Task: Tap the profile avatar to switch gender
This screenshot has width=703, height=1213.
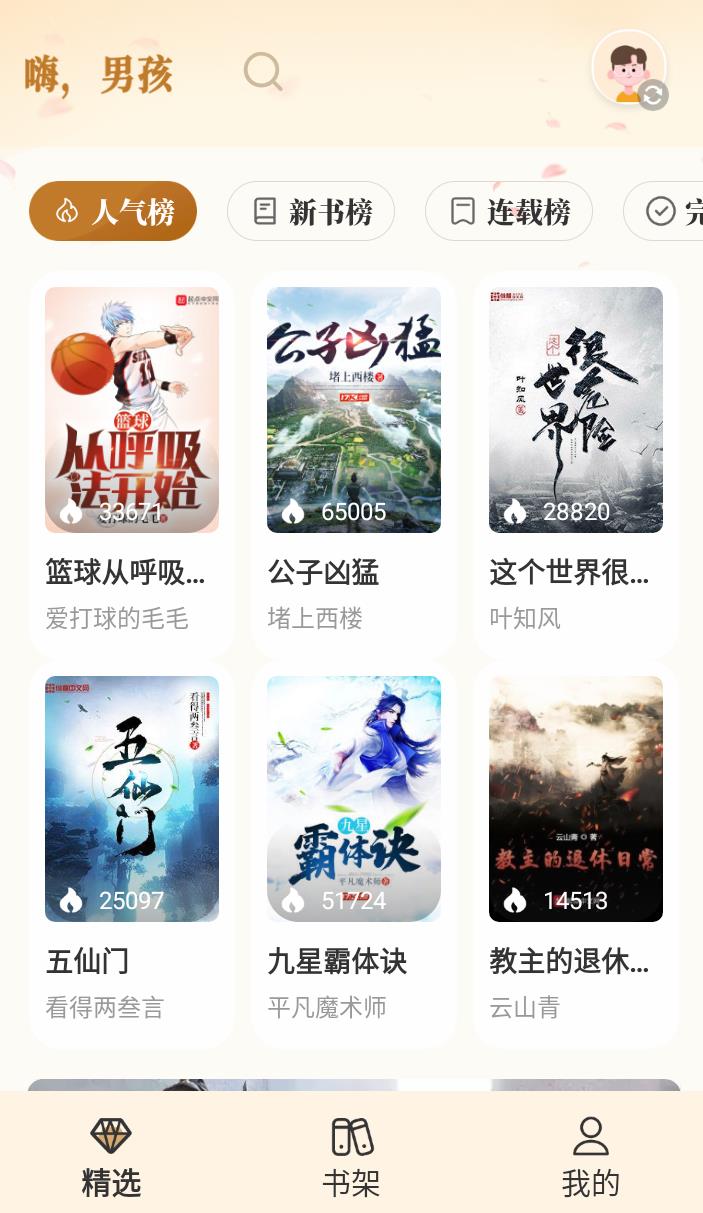Action: (629, 68)
